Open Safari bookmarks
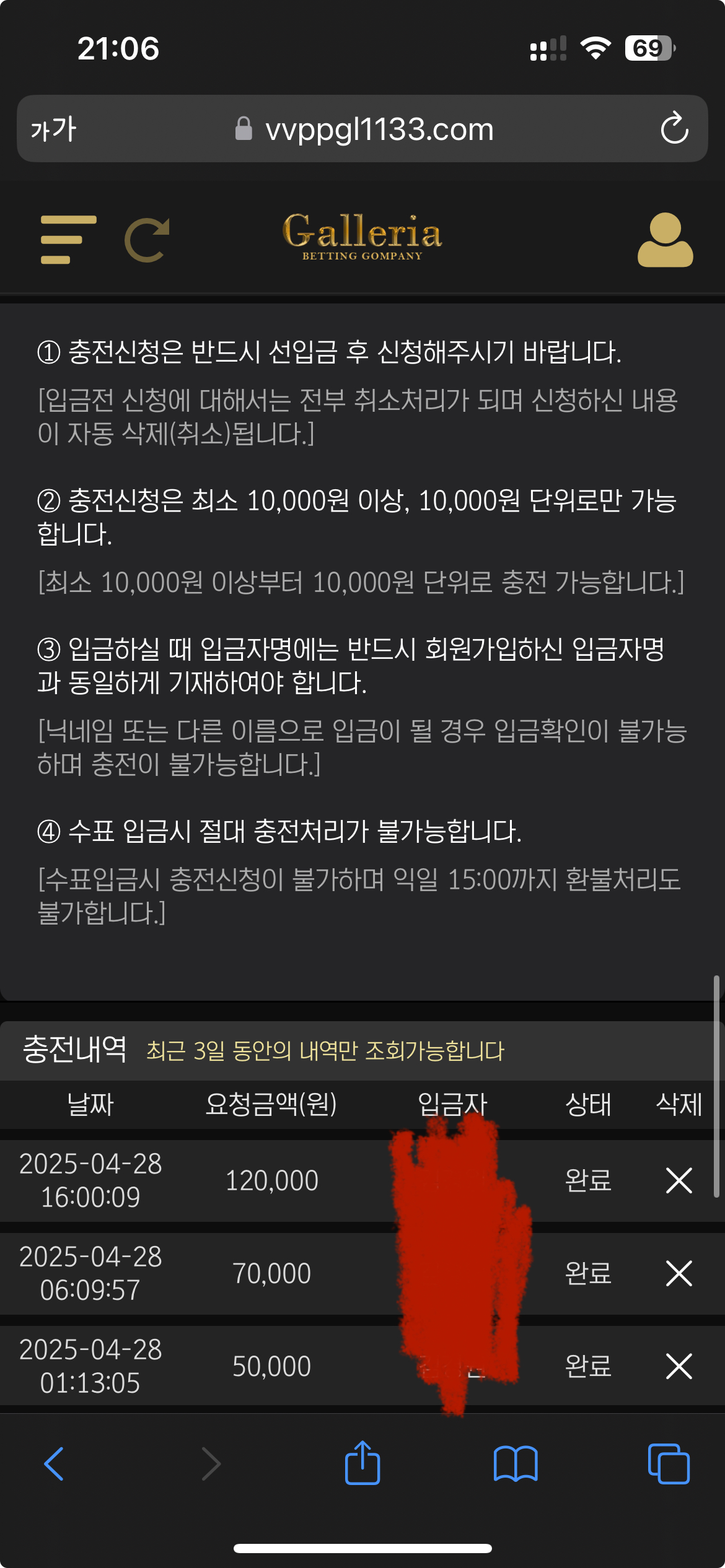The width and height of the screenshot is (725, 1568). 516,1464
